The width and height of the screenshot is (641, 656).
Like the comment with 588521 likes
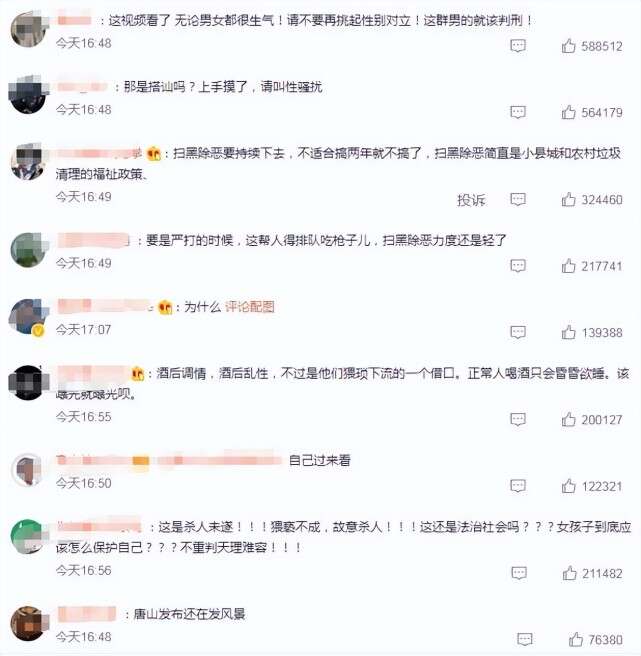point(570,46)
